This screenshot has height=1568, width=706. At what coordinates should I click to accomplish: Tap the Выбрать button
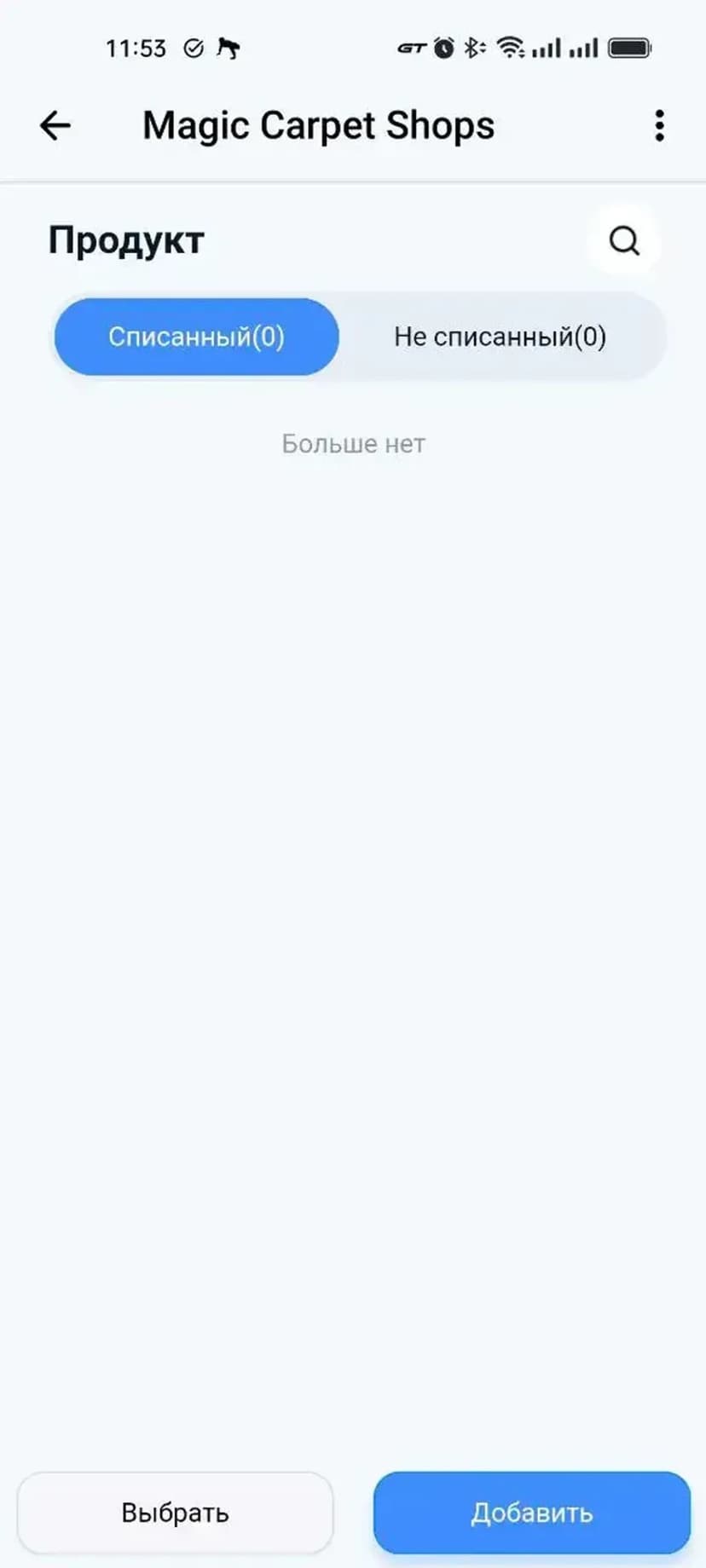point(175,1512)
